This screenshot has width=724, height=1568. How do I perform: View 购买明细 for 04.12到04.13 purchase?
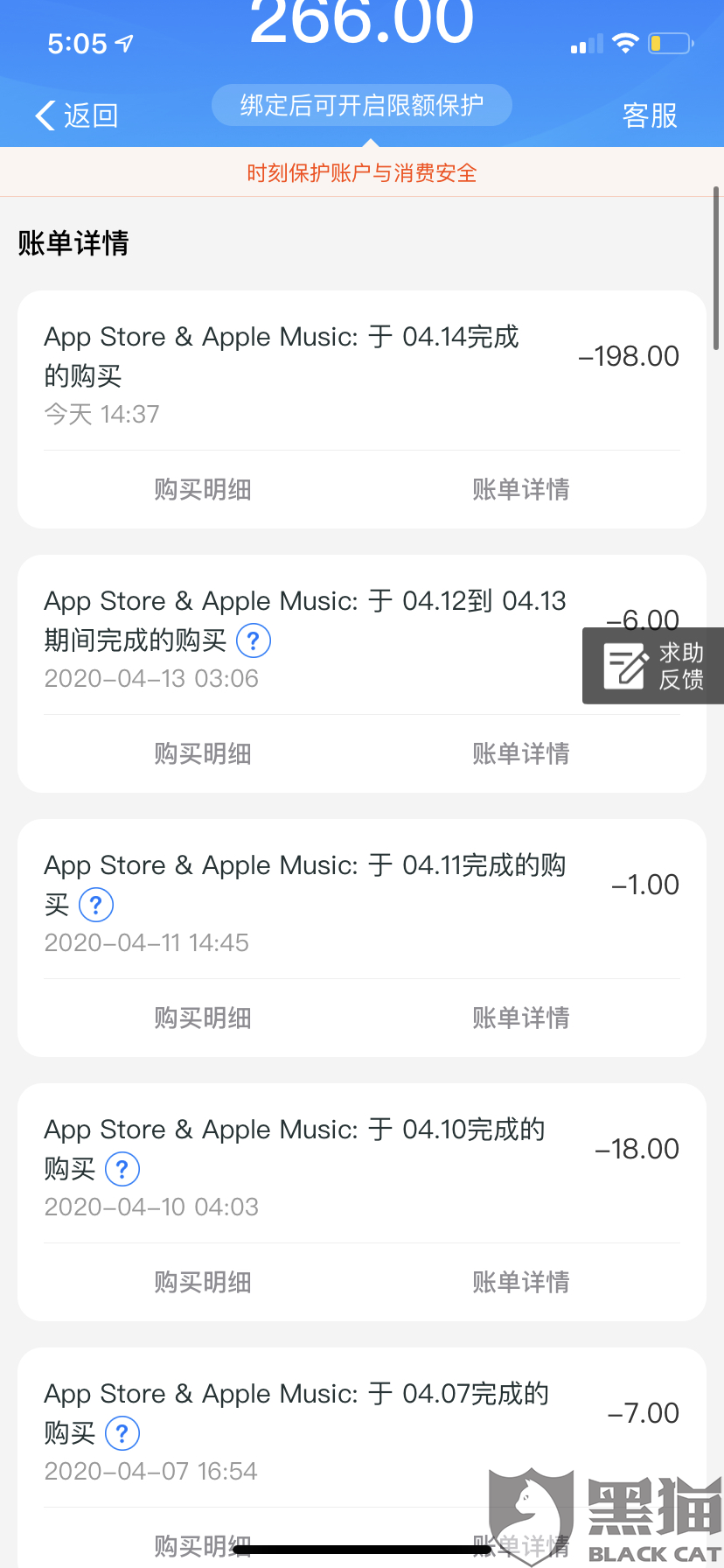pos(203,753)
